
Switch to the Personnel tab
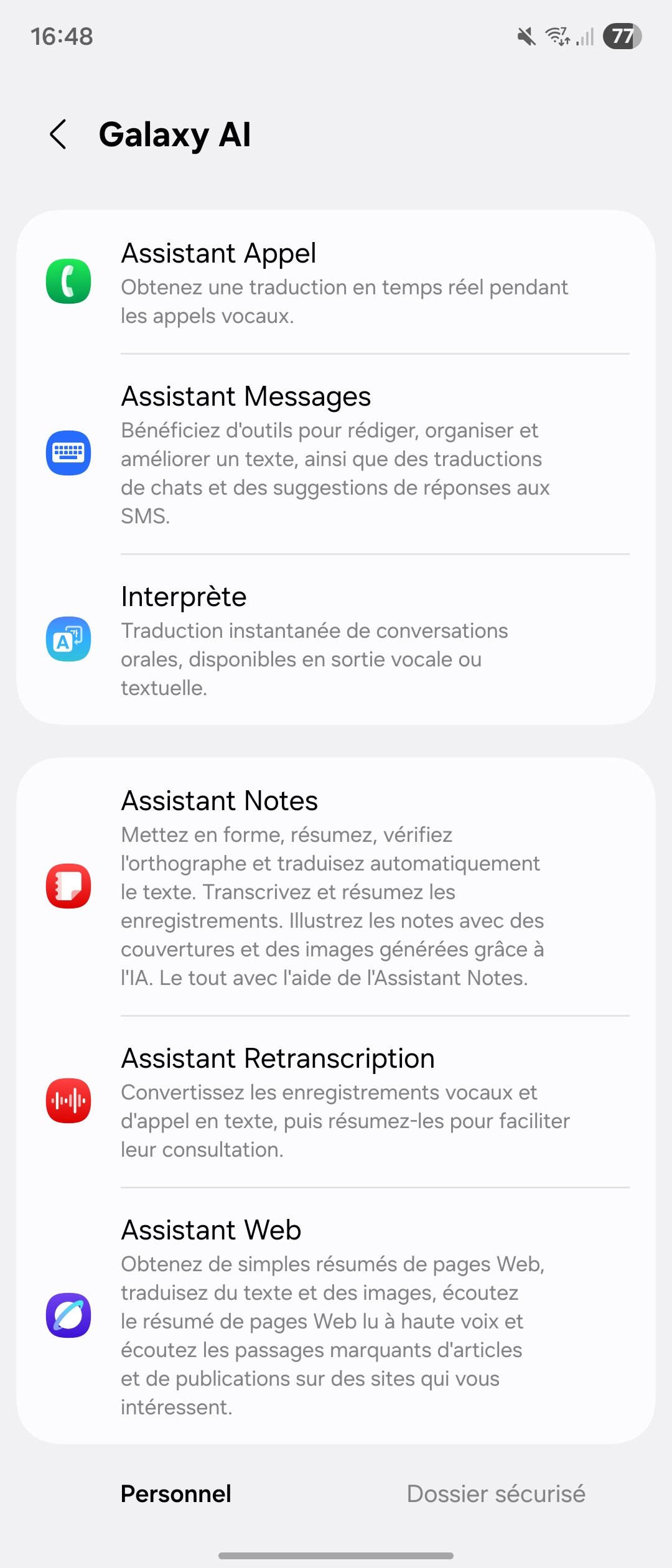point(176,1493)
